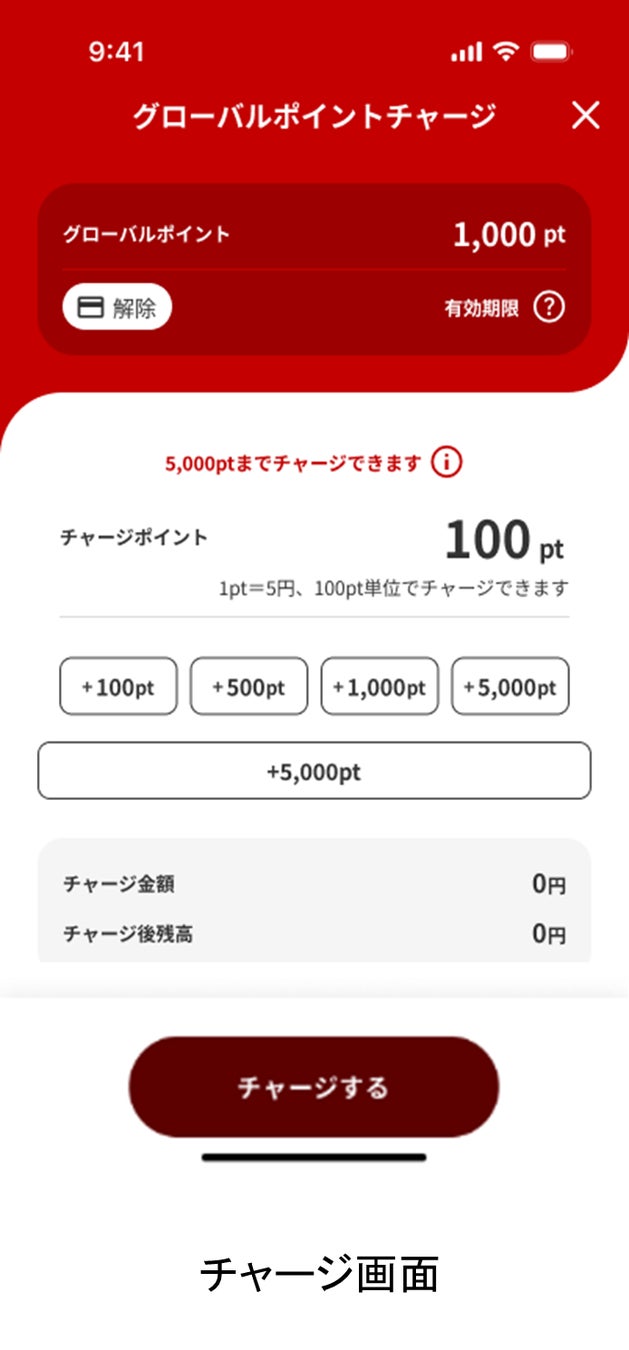Add 100pt with the +100pt chip

pyautogui.click(x=118, y=687)
